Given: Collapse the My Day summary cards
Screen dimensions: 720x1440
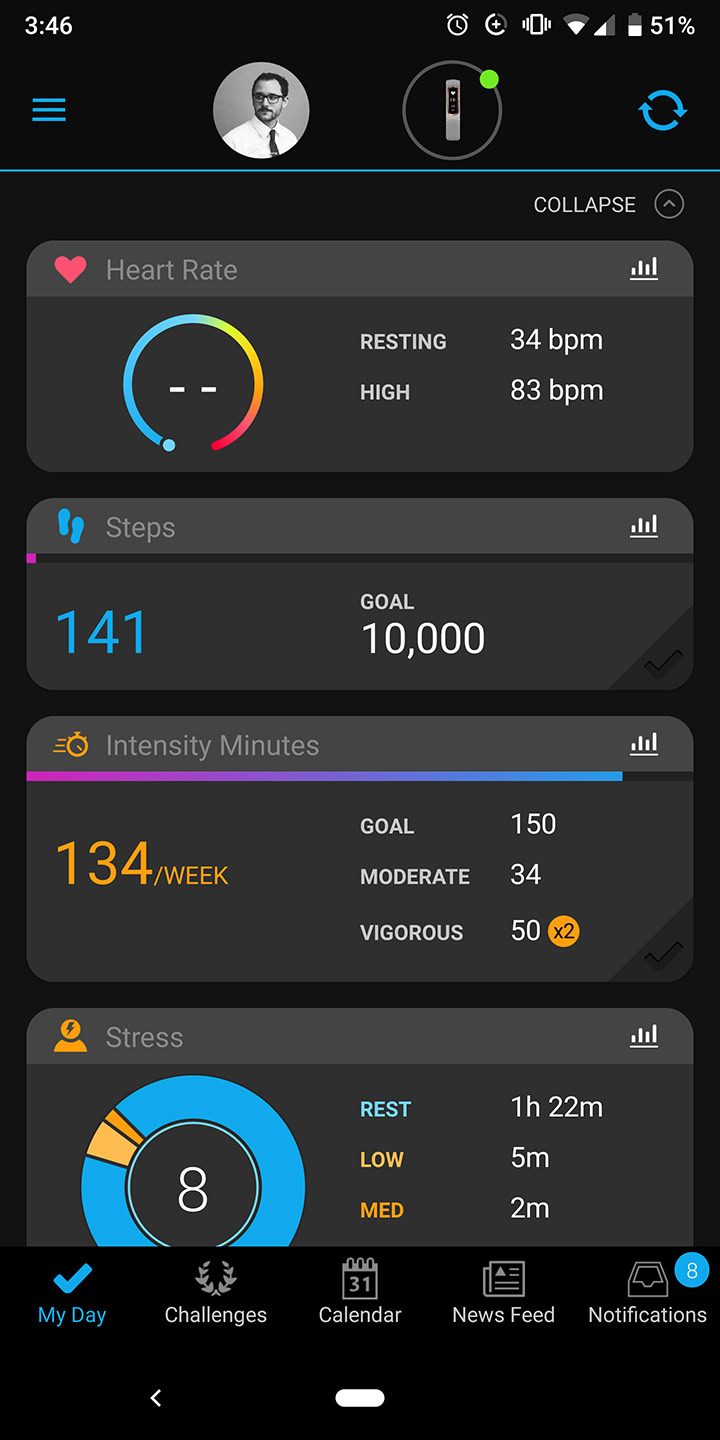Looking at the screenshot, I should (x=585, y=204).
